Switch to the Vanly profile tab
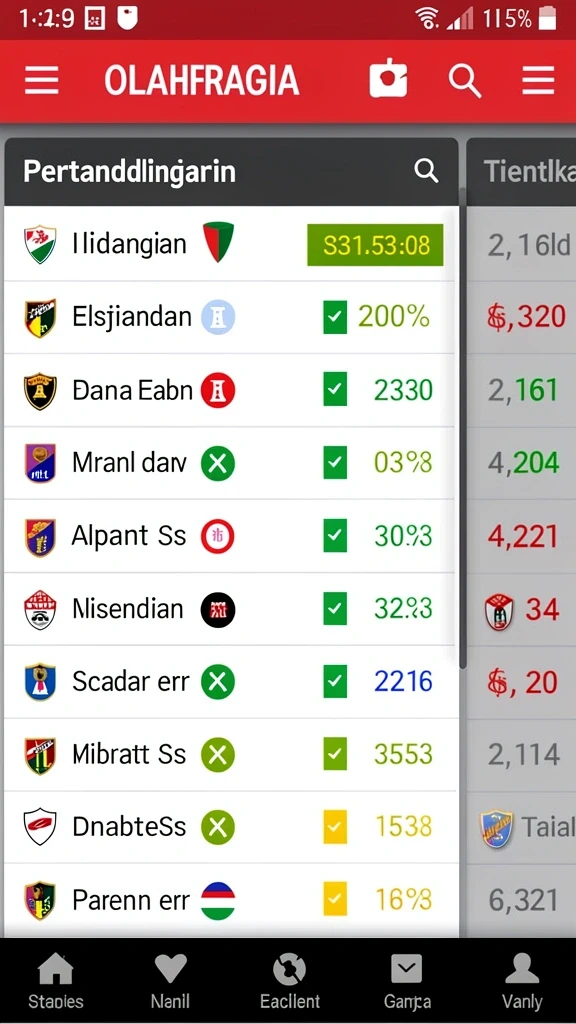 coord(522,981)
